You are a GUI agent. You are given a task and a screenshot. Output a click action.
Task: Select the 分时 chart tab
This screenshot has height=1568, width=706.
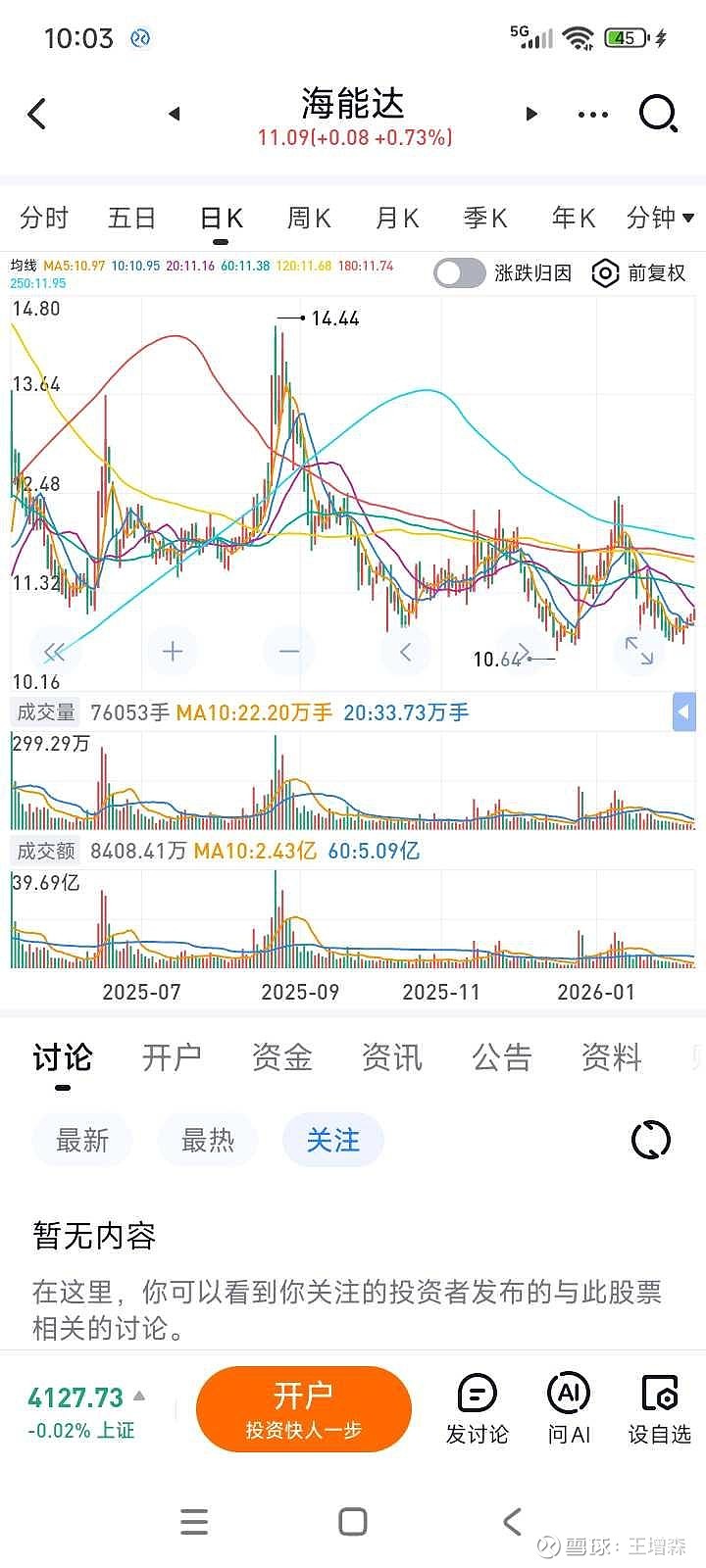tap(44, 218)
